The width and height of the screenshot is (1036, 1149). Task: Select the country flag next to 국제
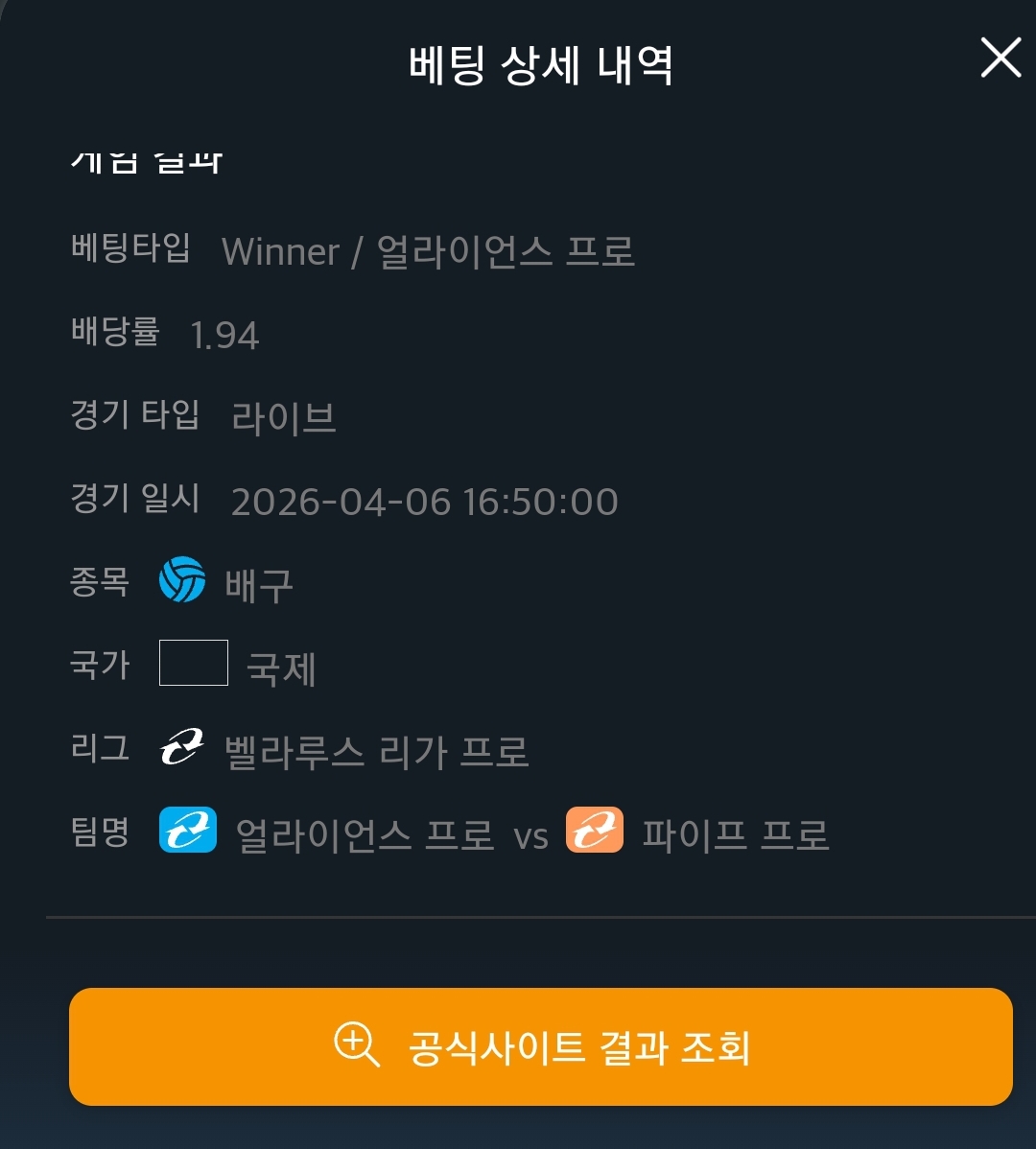(x=193, y=663)
